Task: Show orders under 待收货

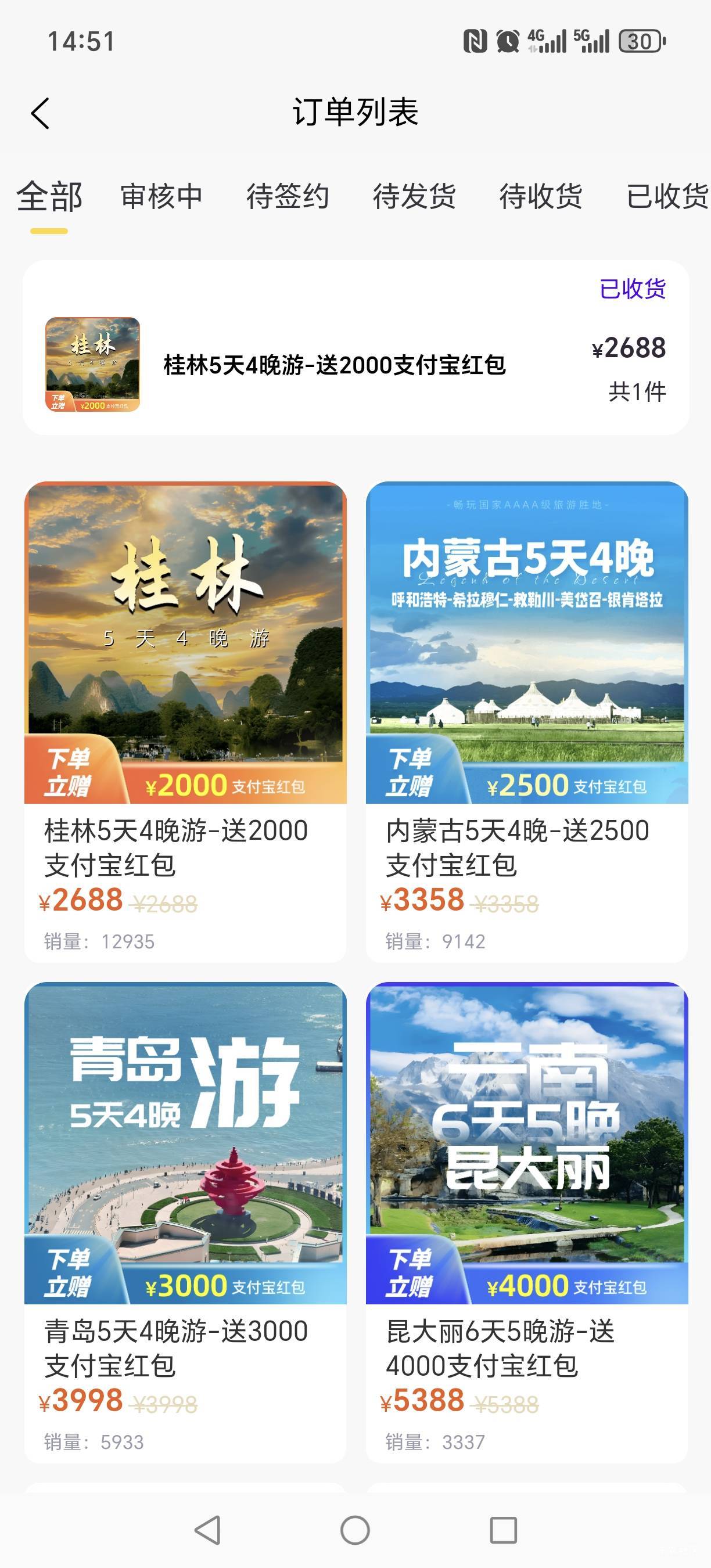Action: click(541, 197)
